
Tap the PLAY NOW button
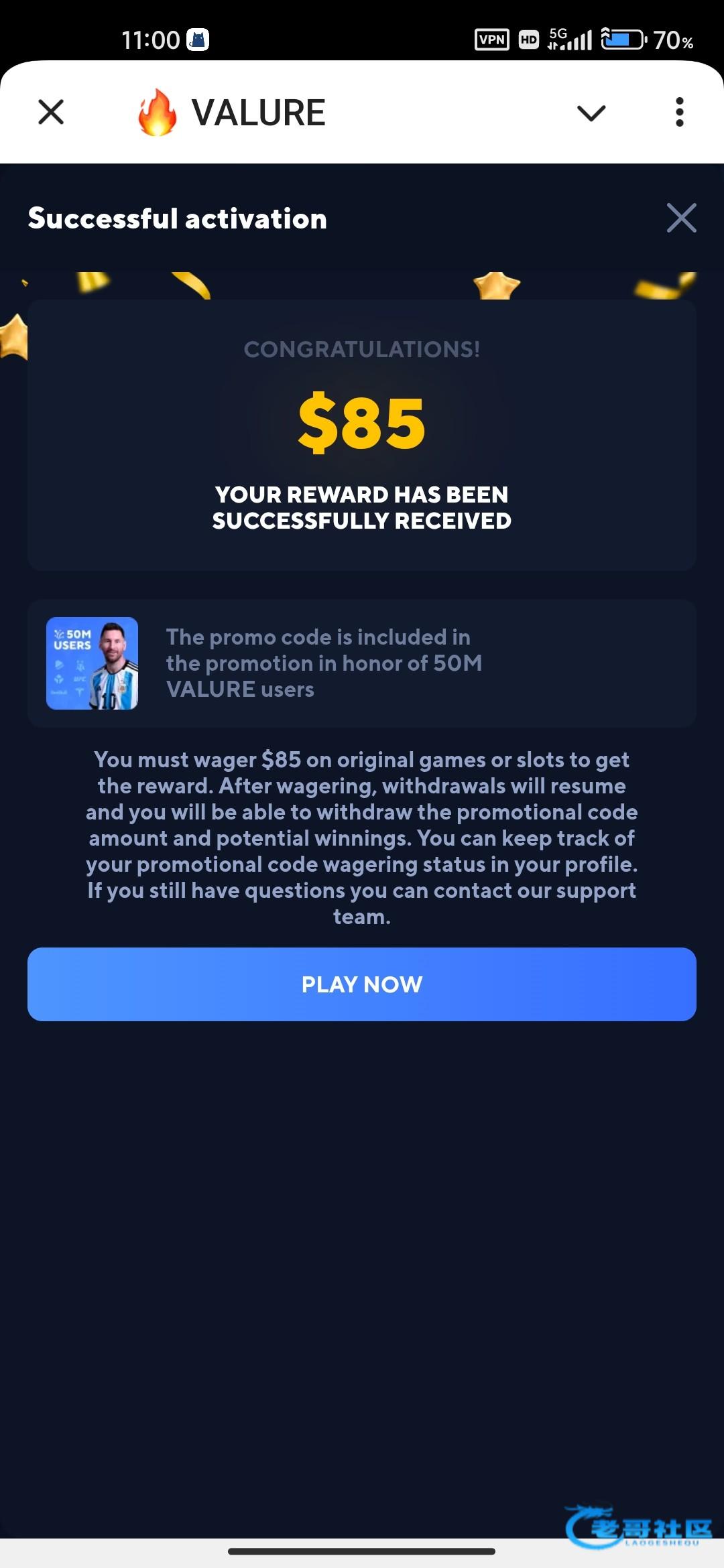click(362, 984)
